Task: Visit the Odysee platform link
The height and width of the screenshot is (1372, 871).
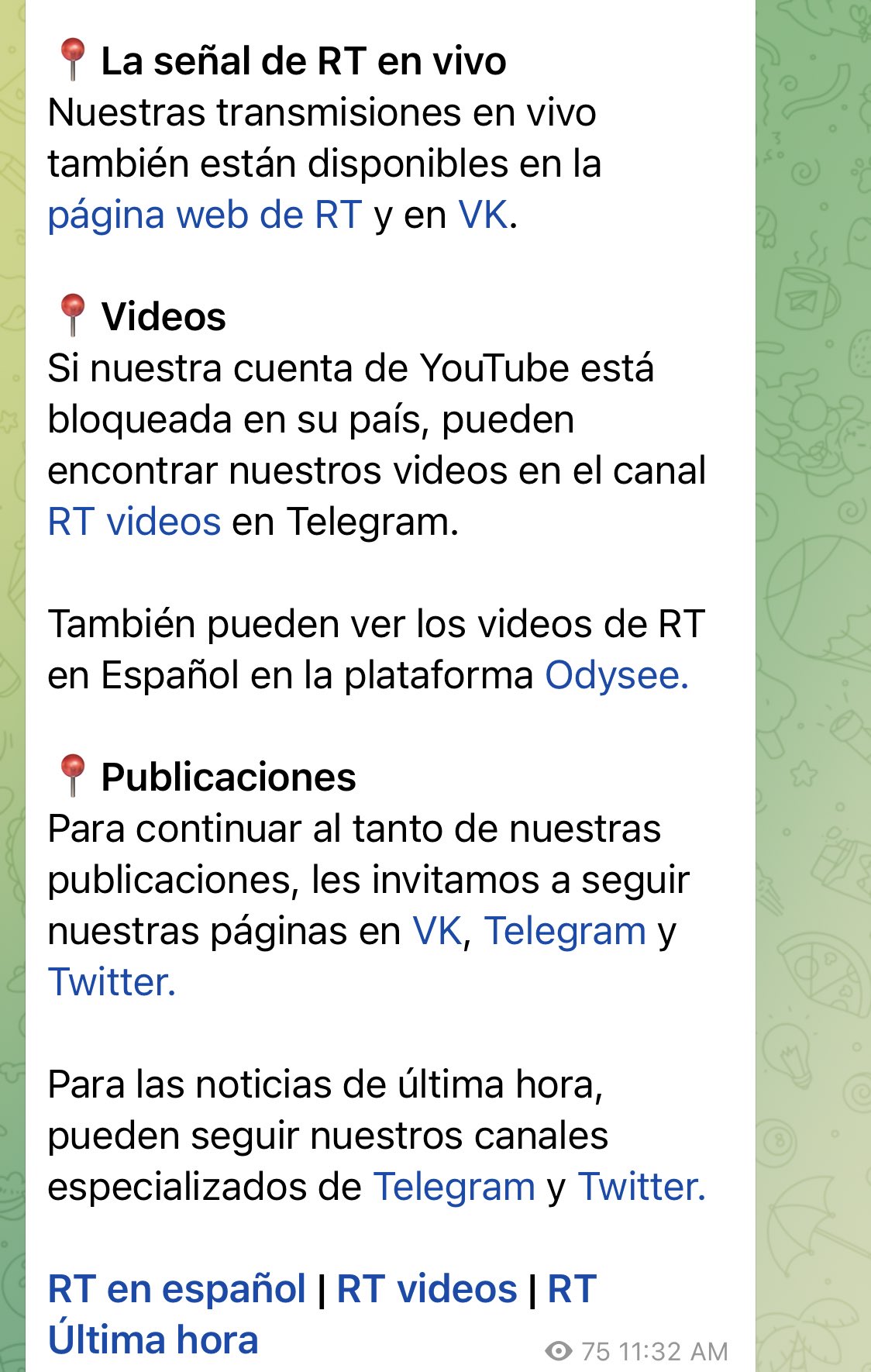Action: 616,675
